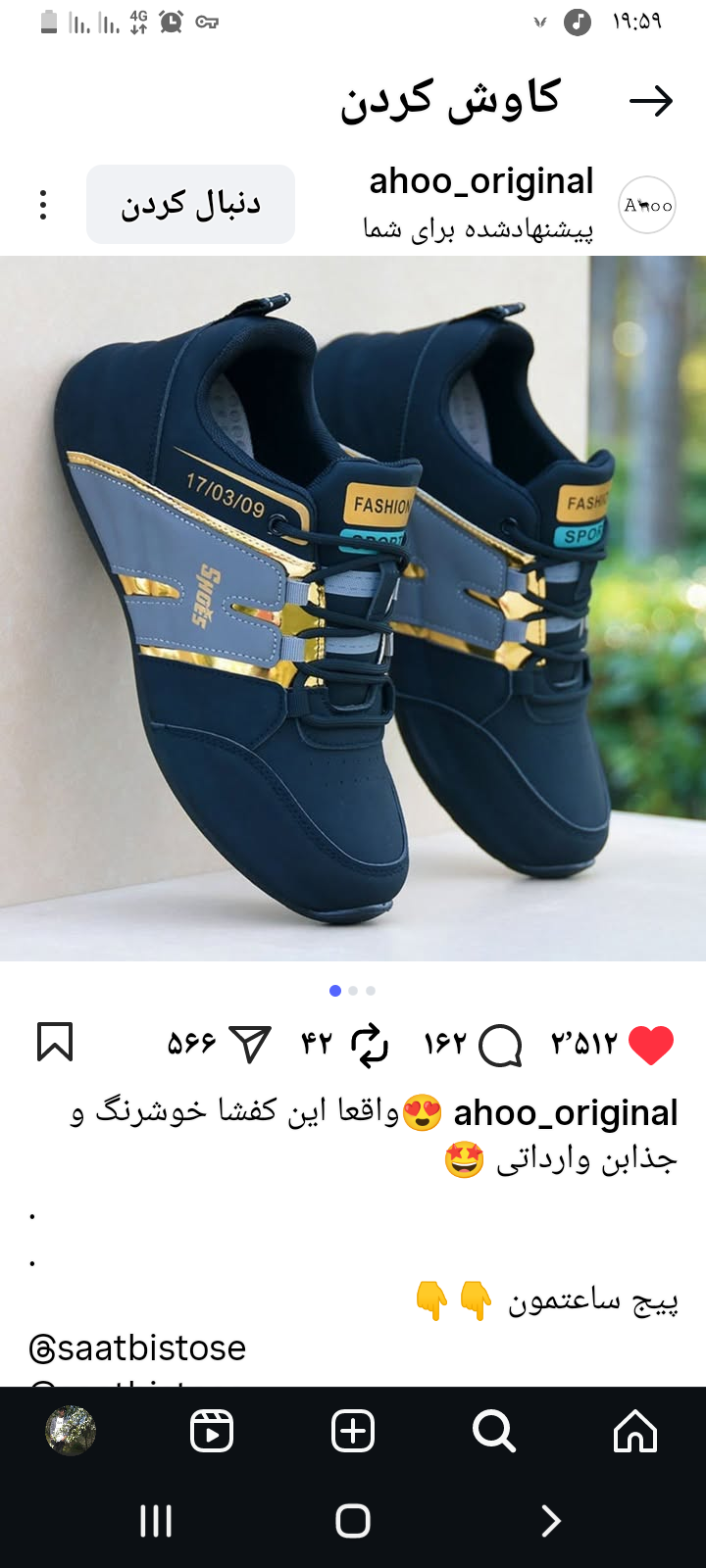The height and width of the screenshot is (1568, 706).
Task: Go back from the Explore page
Action: click(651, 101)
